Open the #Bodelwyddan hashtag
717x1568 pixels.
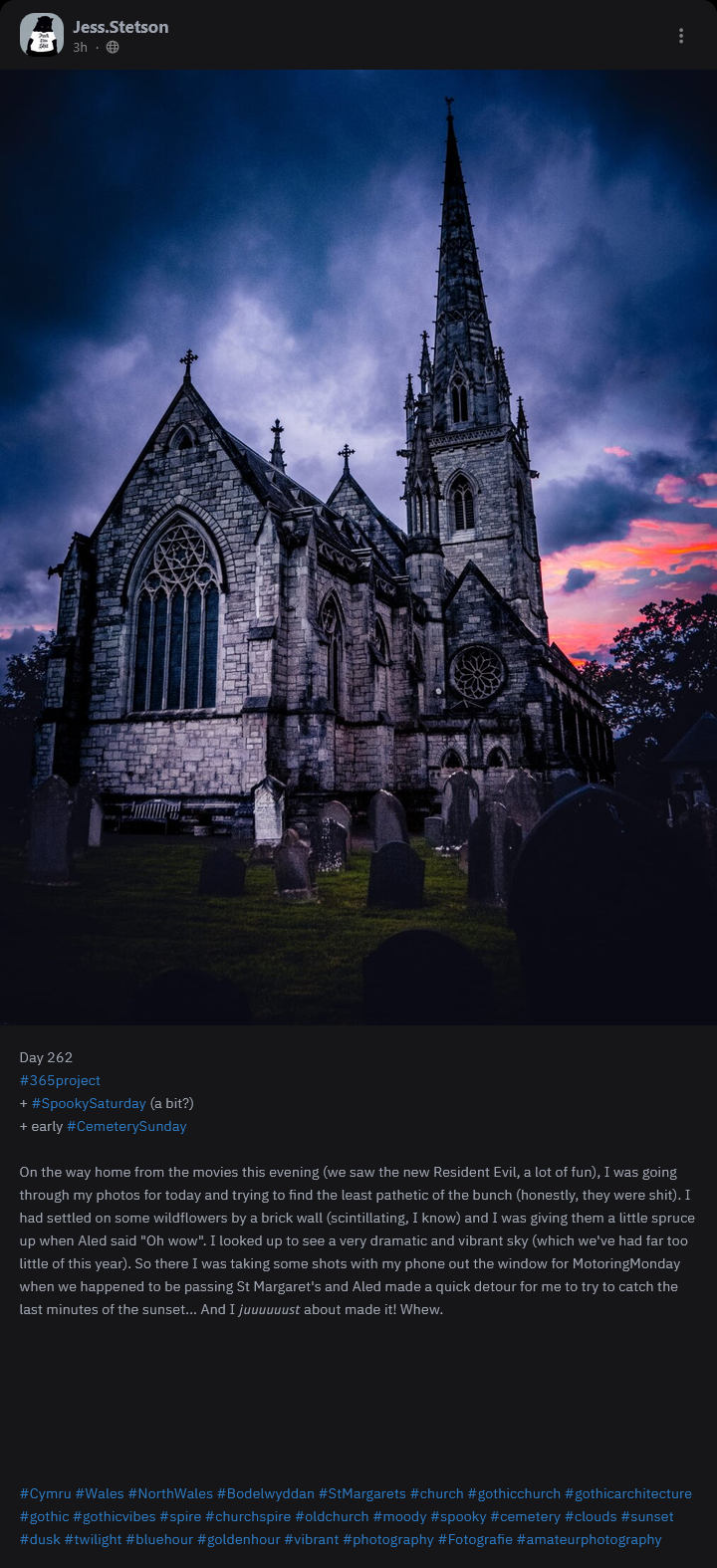coord(266,1493)
